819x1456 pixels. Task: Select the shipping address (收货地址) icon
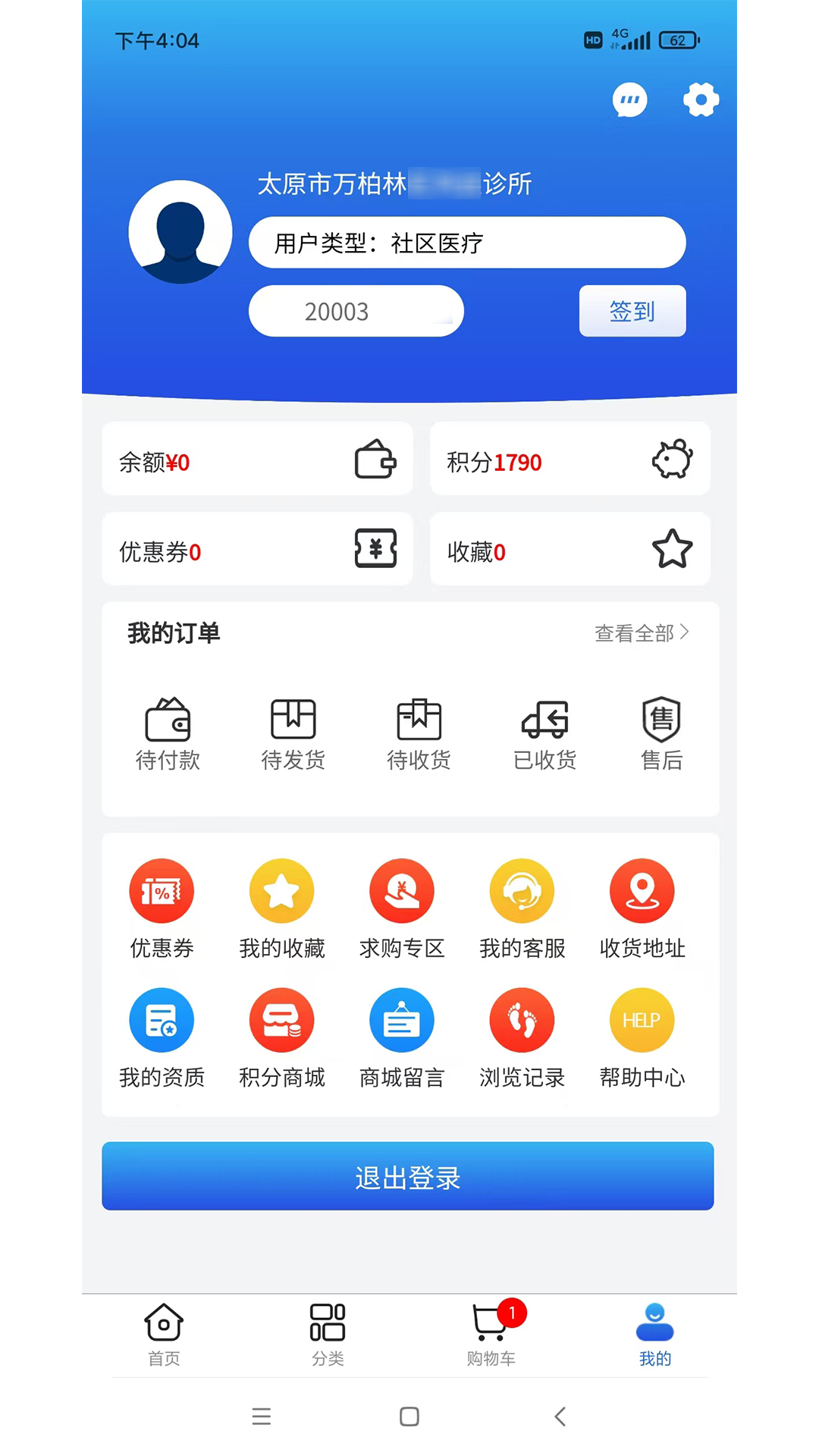[x=642, y=891]
